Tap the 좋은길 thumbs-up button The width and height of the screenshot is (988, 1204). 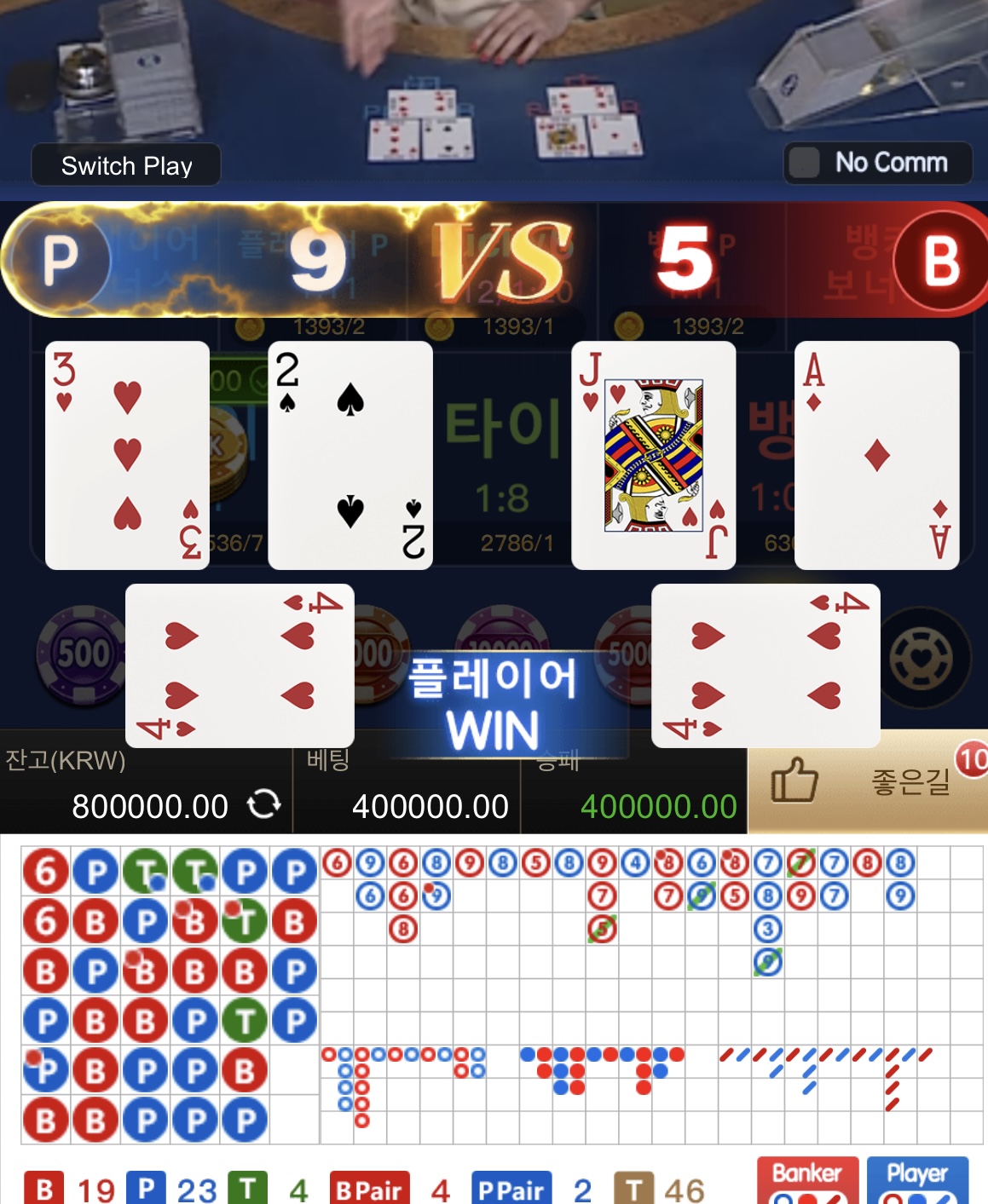pos(865,781)
